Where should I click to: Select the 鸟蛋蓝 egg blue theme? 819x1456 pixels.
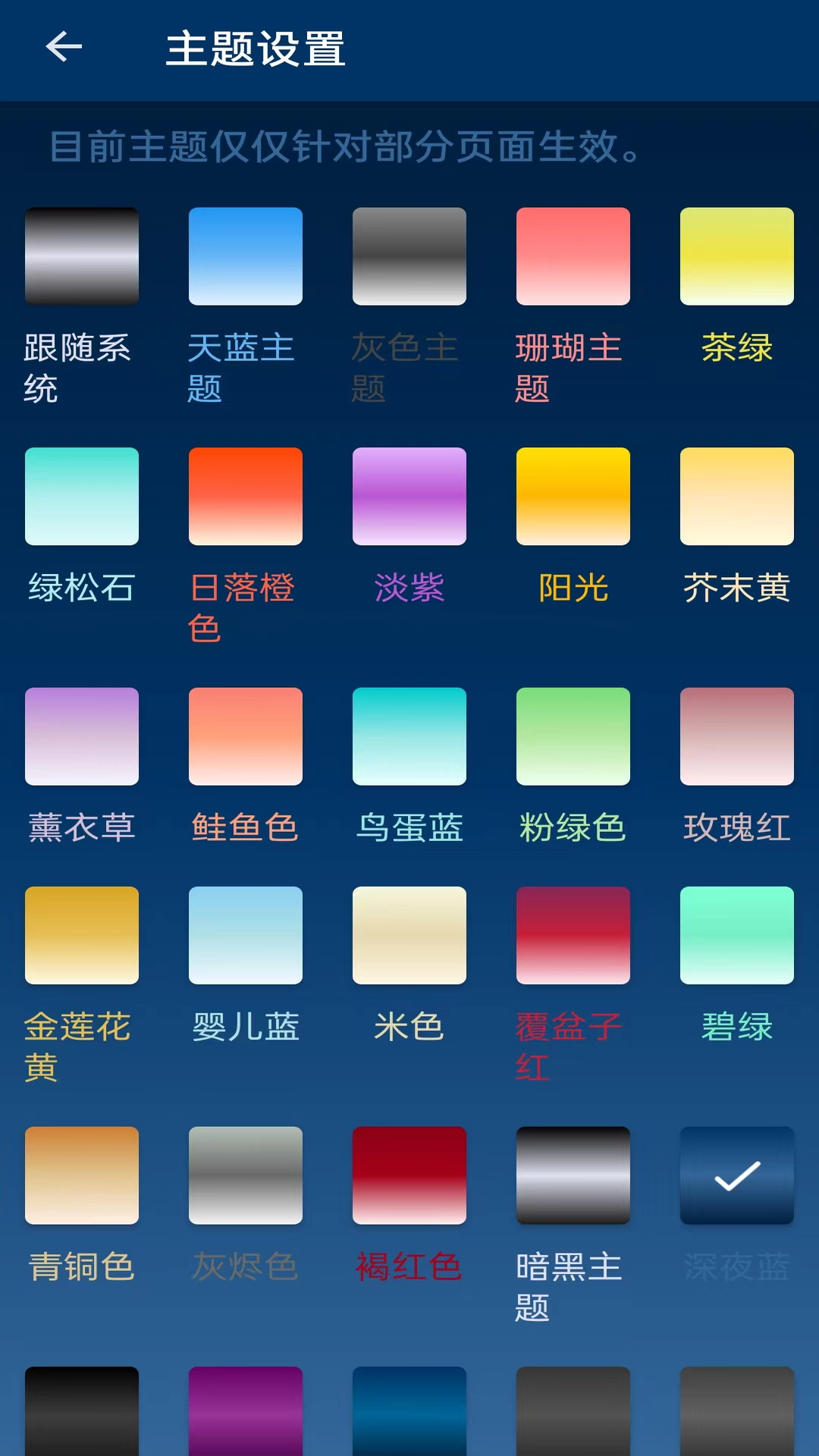409,736
